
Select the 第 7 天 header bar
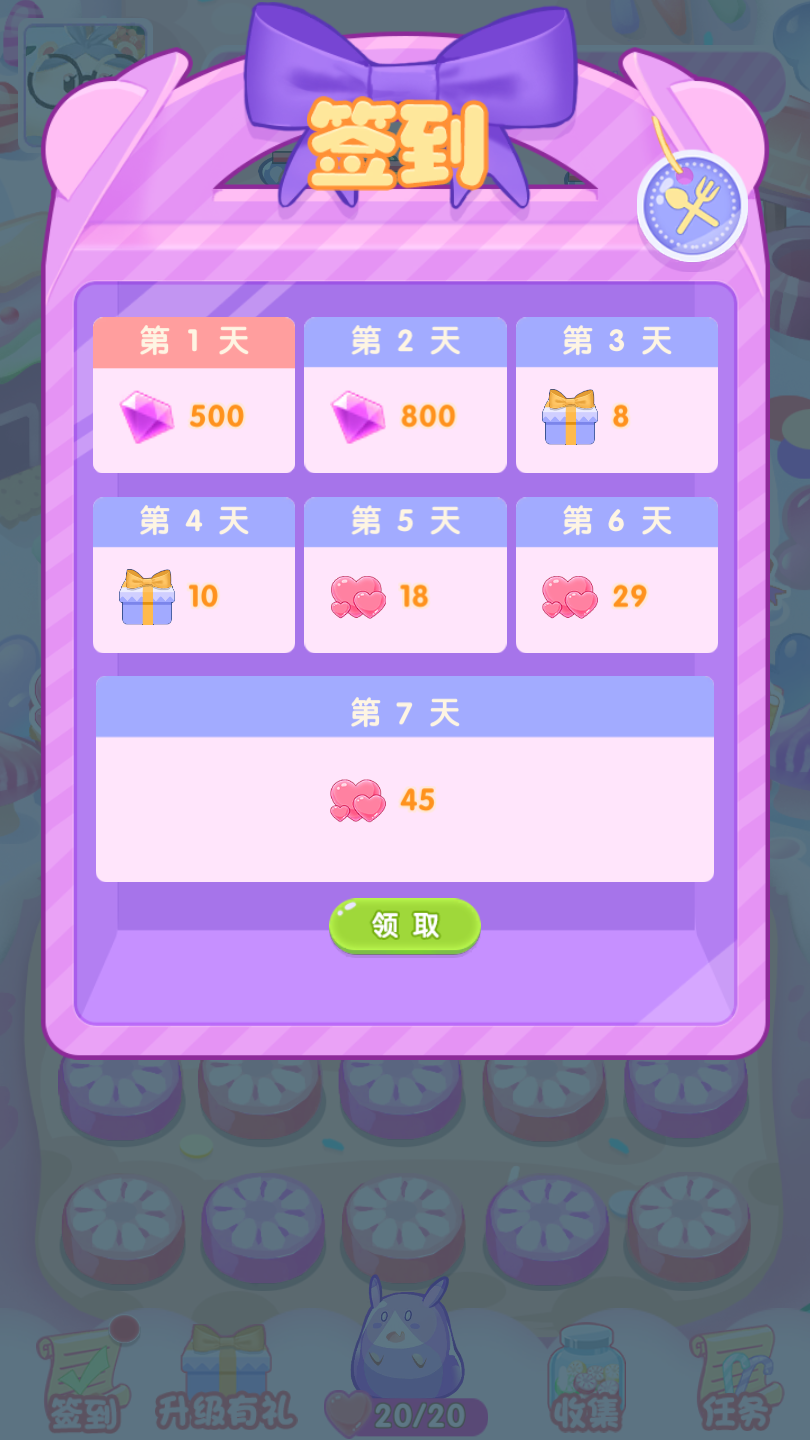(404, 710)
